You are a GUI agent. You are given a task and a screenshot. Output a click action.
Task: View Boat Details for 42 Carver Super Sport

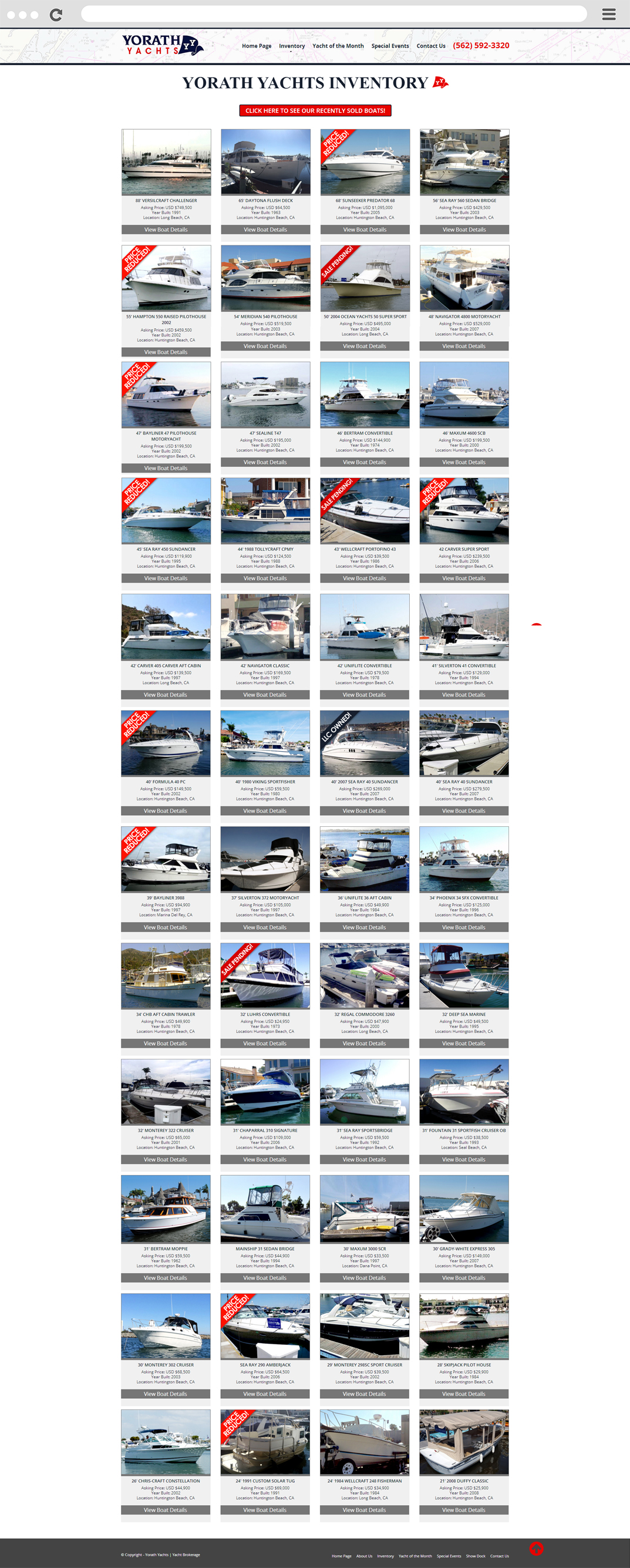pyautogui.click(x=464, y=579)
